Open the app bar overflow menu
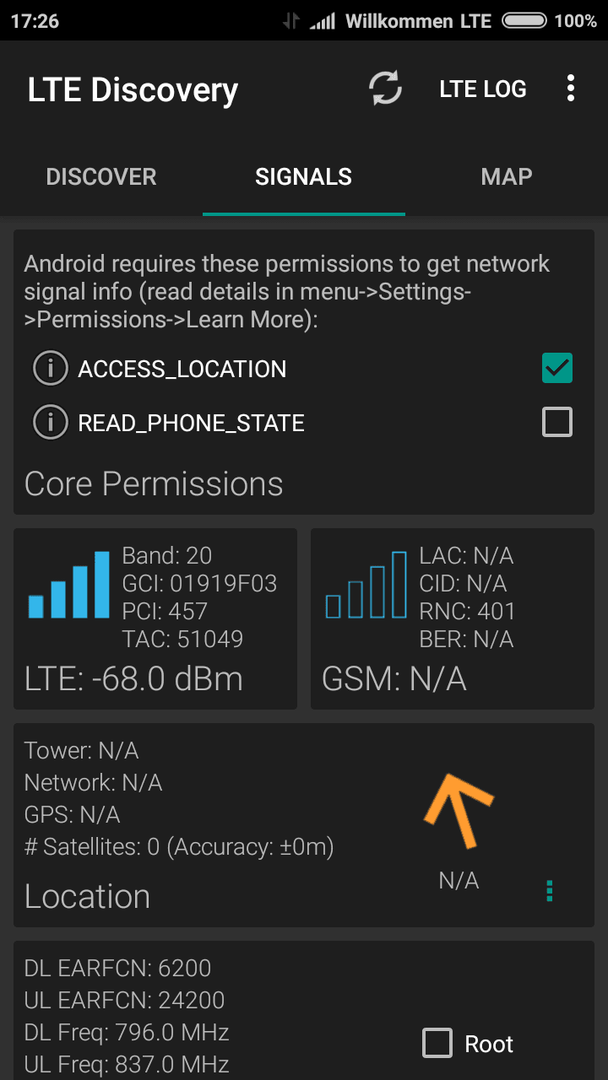Viewport: 608px width, 1080px height. click(x=570, y=89)
